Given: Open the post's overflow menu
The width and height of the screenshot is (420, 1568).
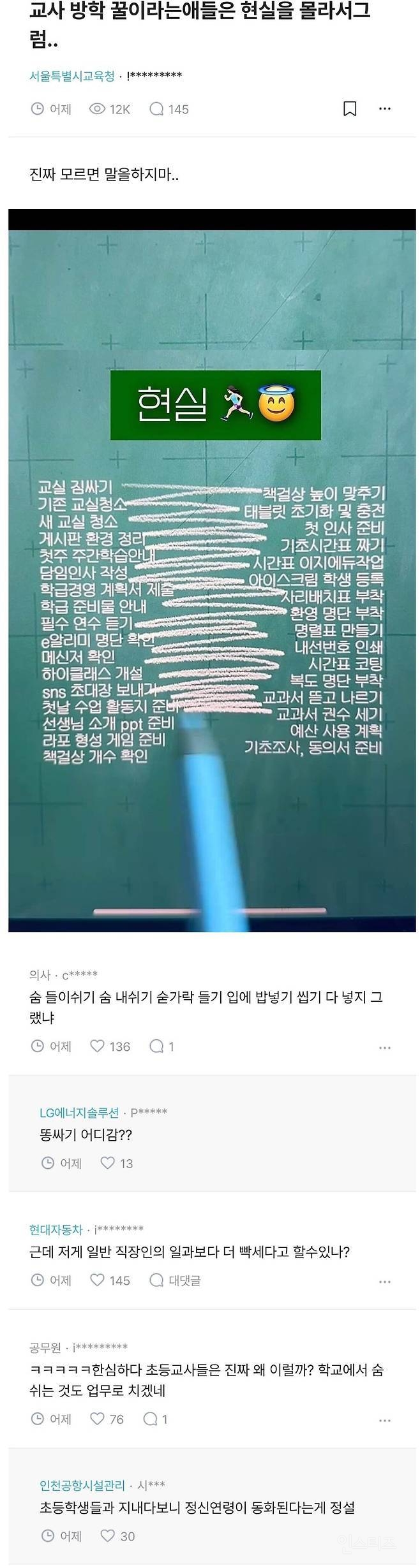Looking at the screenshot, I should pos(384,109).
